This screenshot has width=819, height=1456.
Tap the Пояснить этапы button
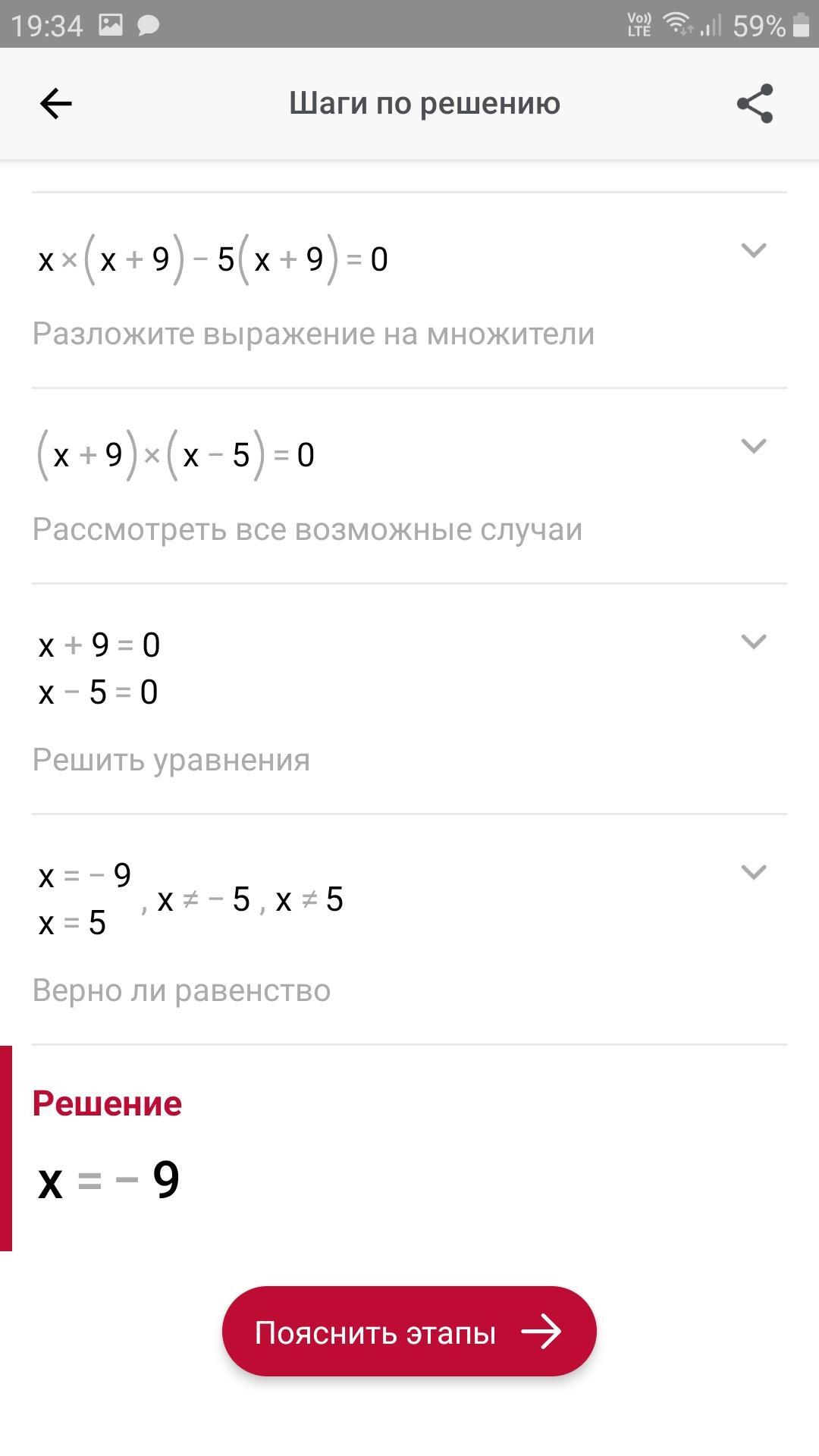click(x=409, y=1332)
